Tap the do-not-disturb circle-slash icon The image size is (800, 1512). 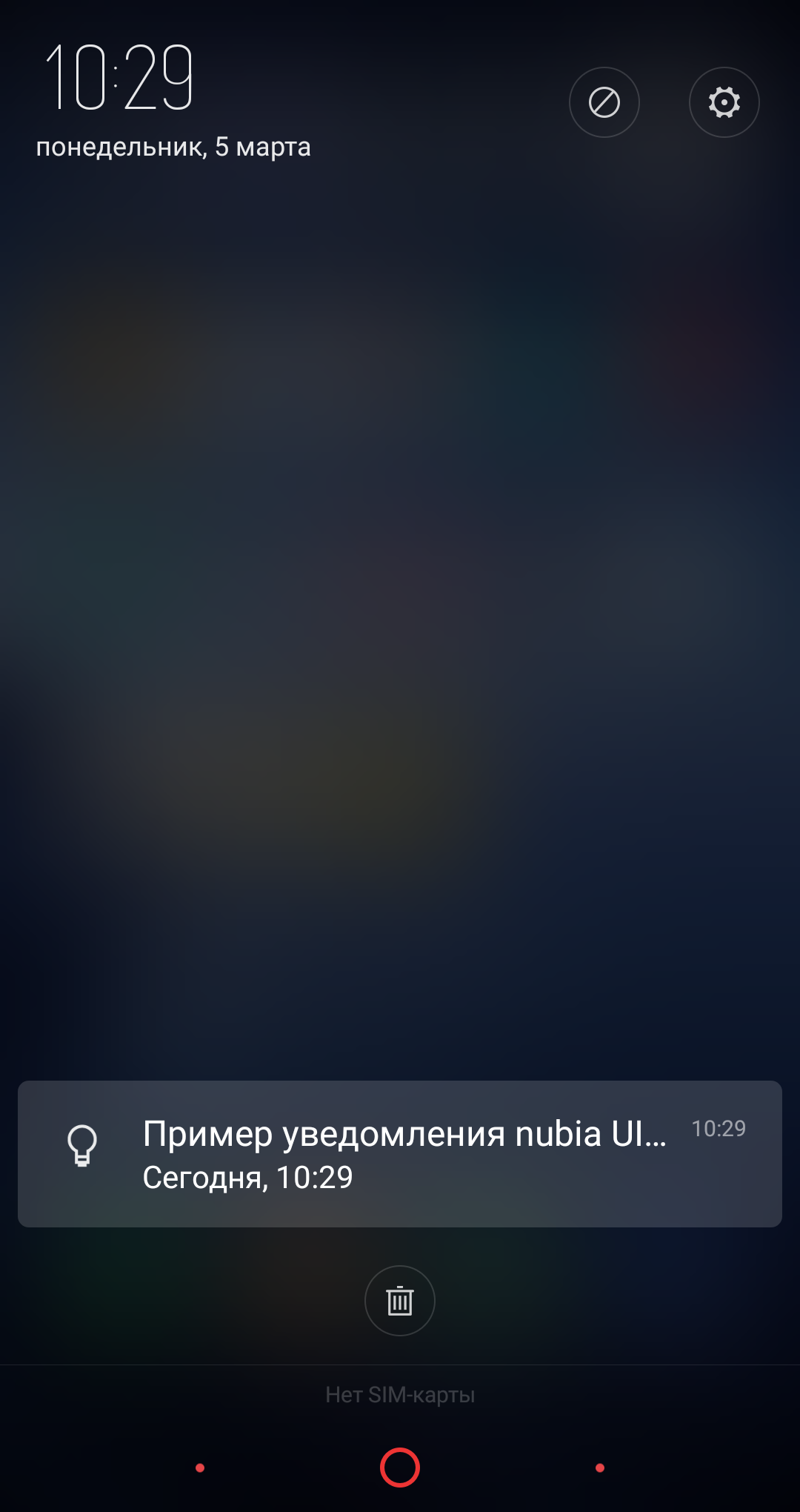point(604,102)
